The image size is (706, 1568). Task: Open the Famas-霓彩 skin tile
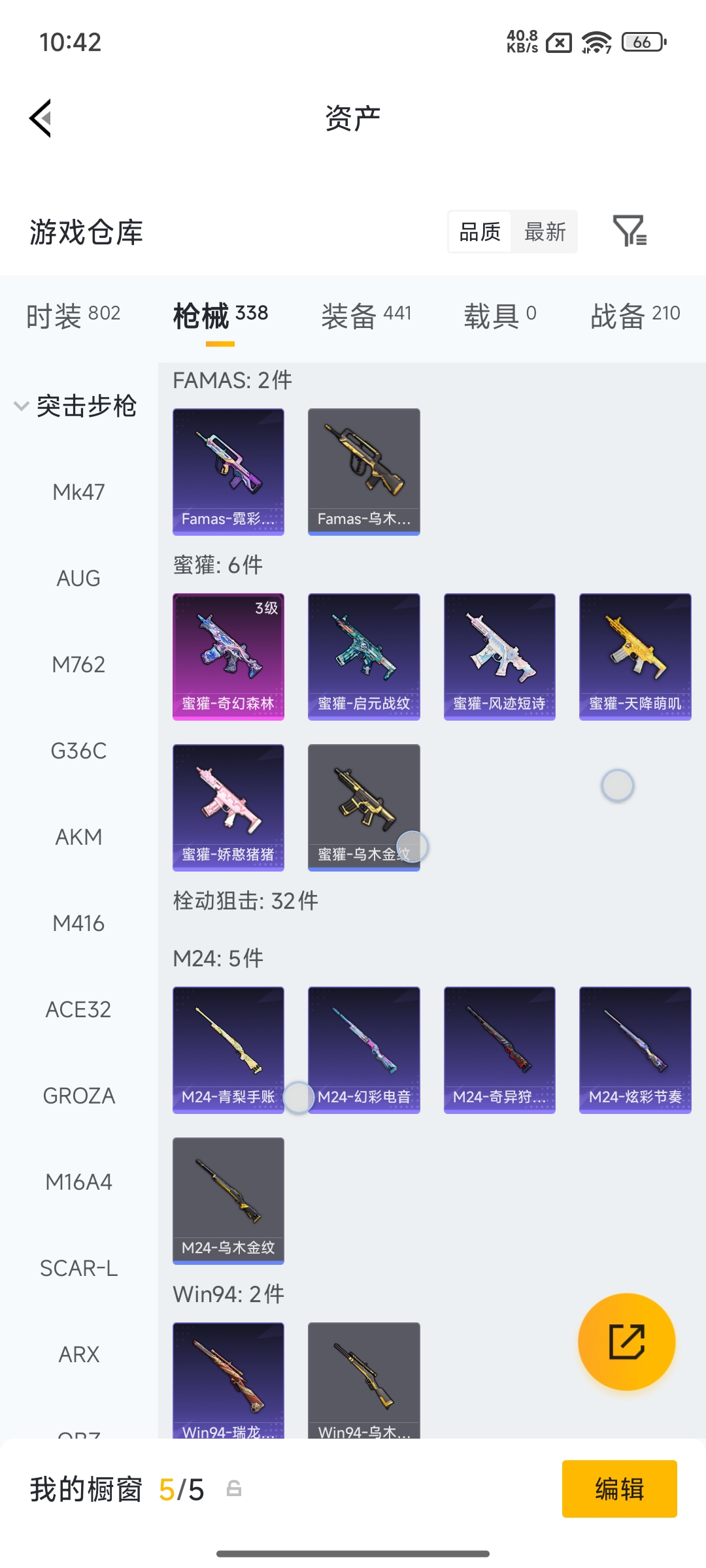[228, 472]
